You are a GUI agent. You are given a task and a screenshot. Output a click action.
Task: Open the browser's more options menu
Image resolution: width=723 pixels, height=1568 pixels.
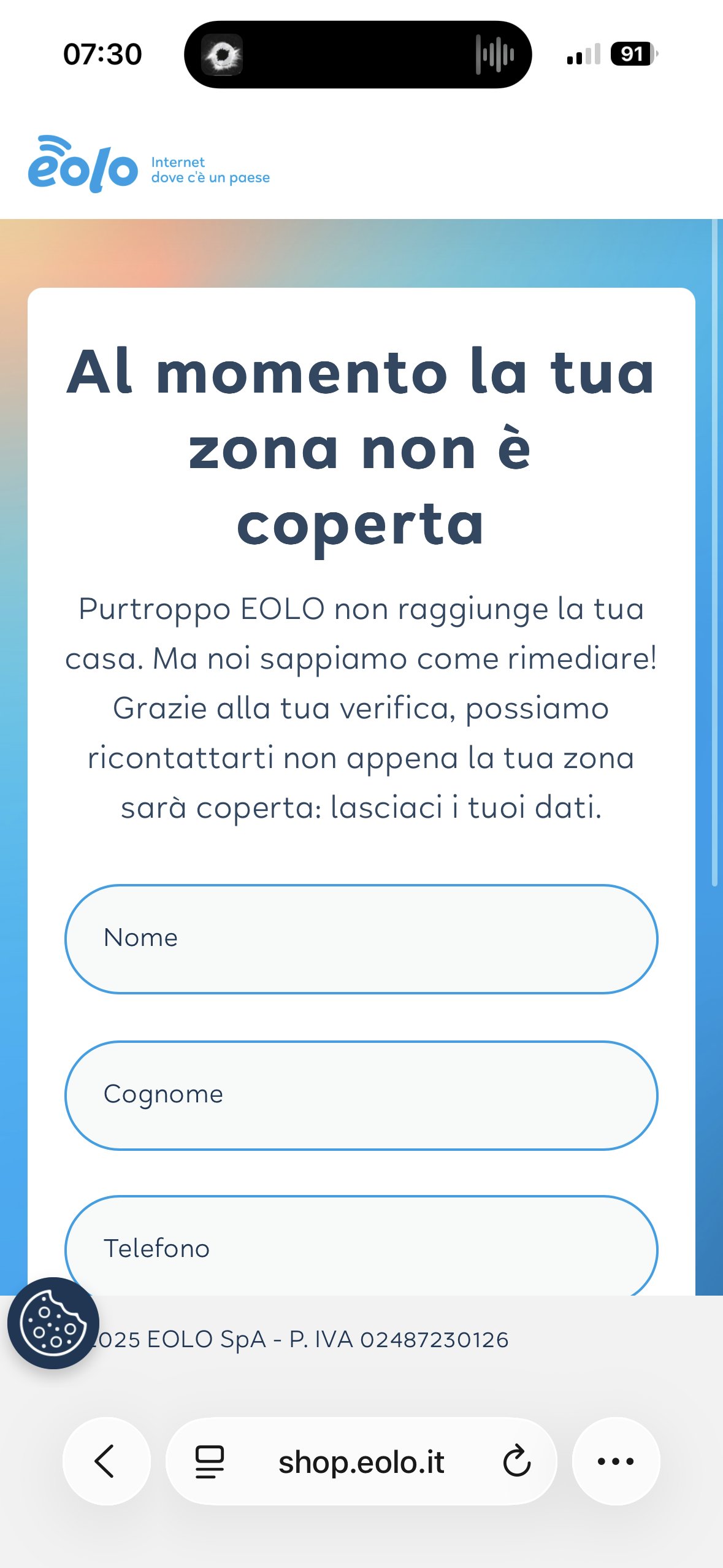(616, 1461)
